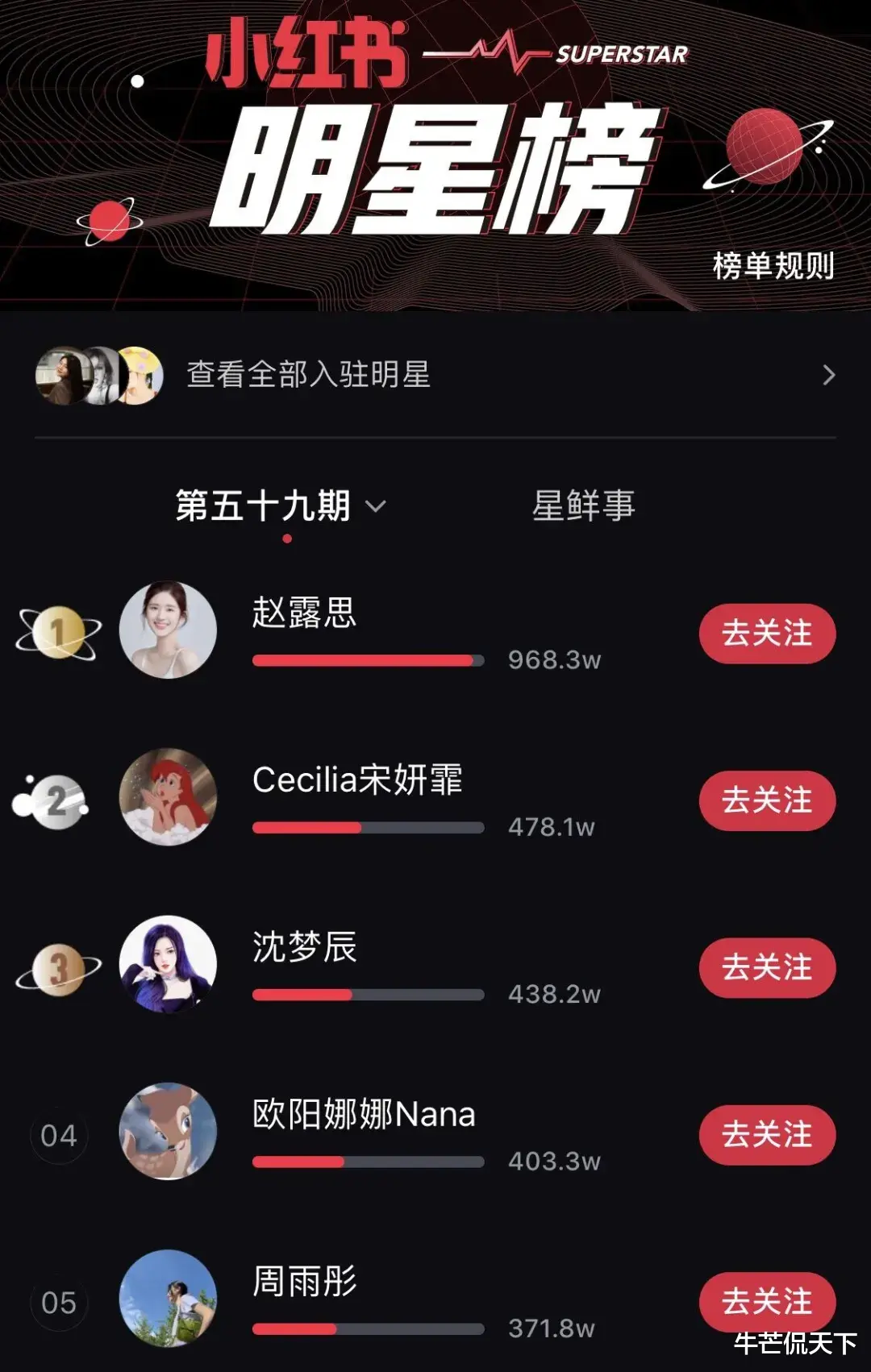
Task: Expand the 第五十九期 period selector
Action: point(376,506)
